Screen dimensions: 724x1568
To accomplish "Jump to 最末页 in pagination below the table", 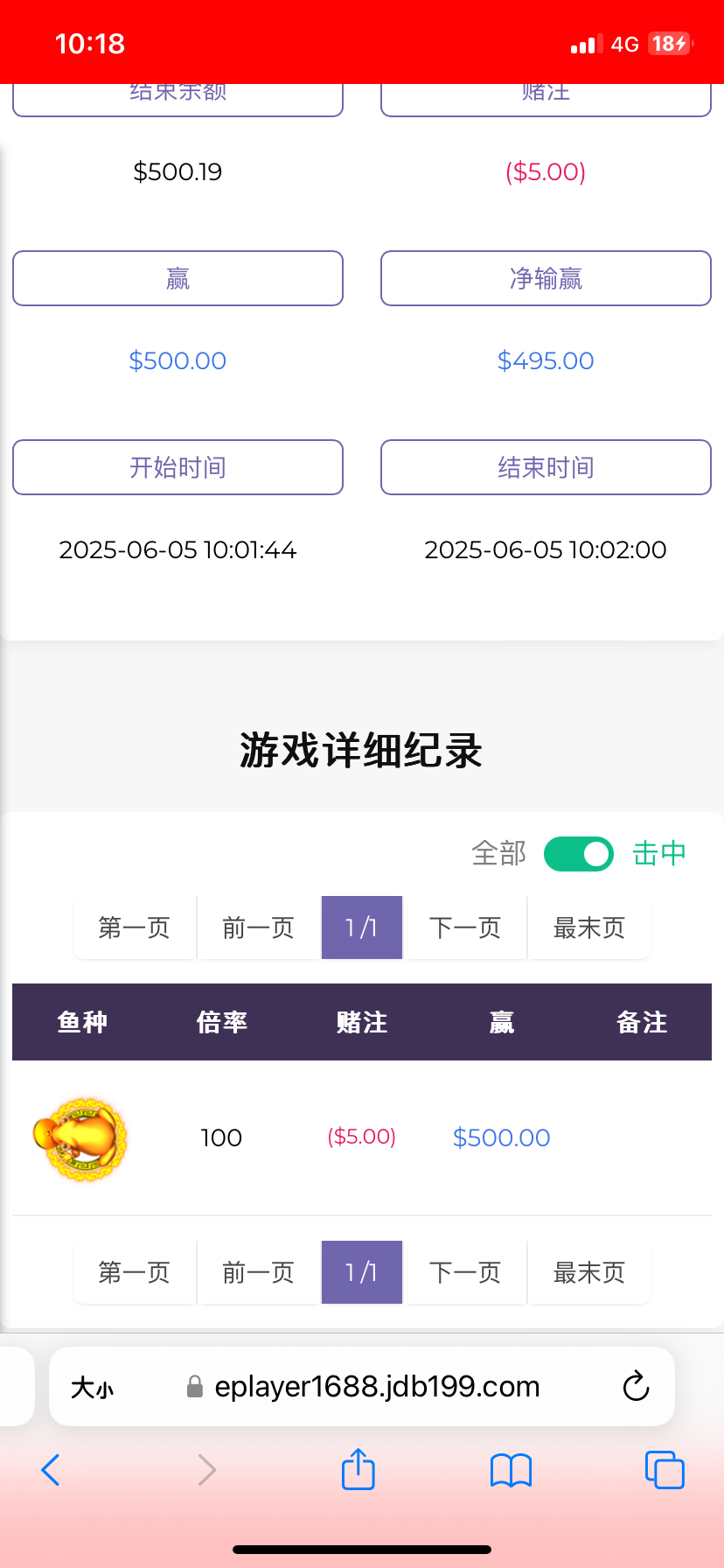I will click(x=589, y=1272).
